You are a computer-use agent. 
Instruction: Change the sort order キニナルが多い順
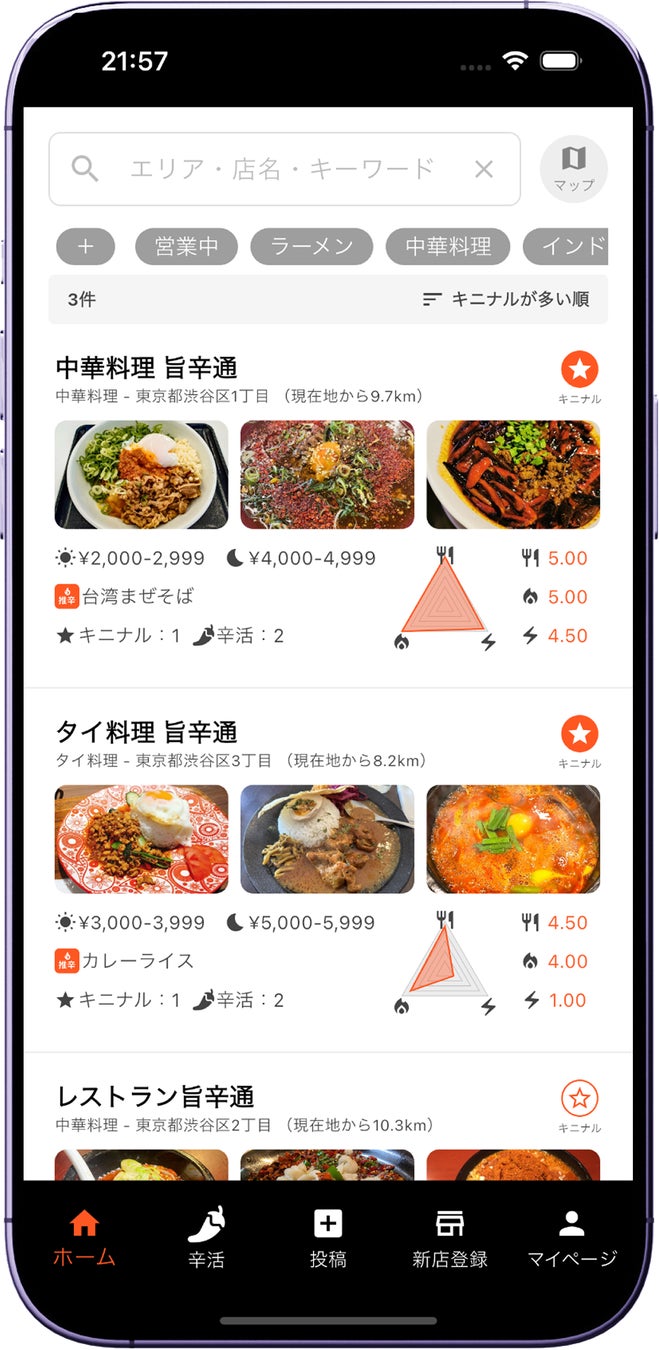pos(506,299)
